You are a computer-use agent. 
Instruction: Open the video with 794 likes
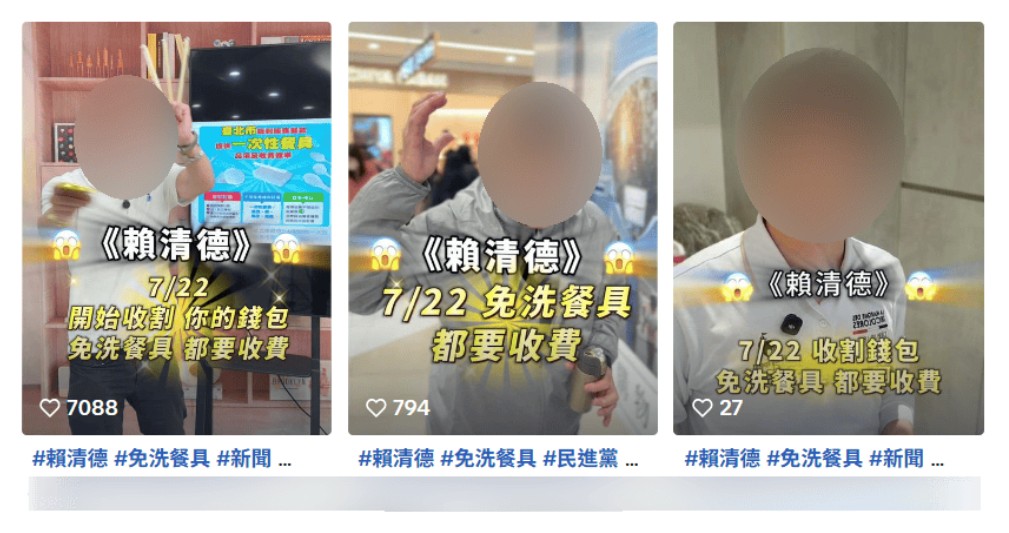[x=502, y=228]
